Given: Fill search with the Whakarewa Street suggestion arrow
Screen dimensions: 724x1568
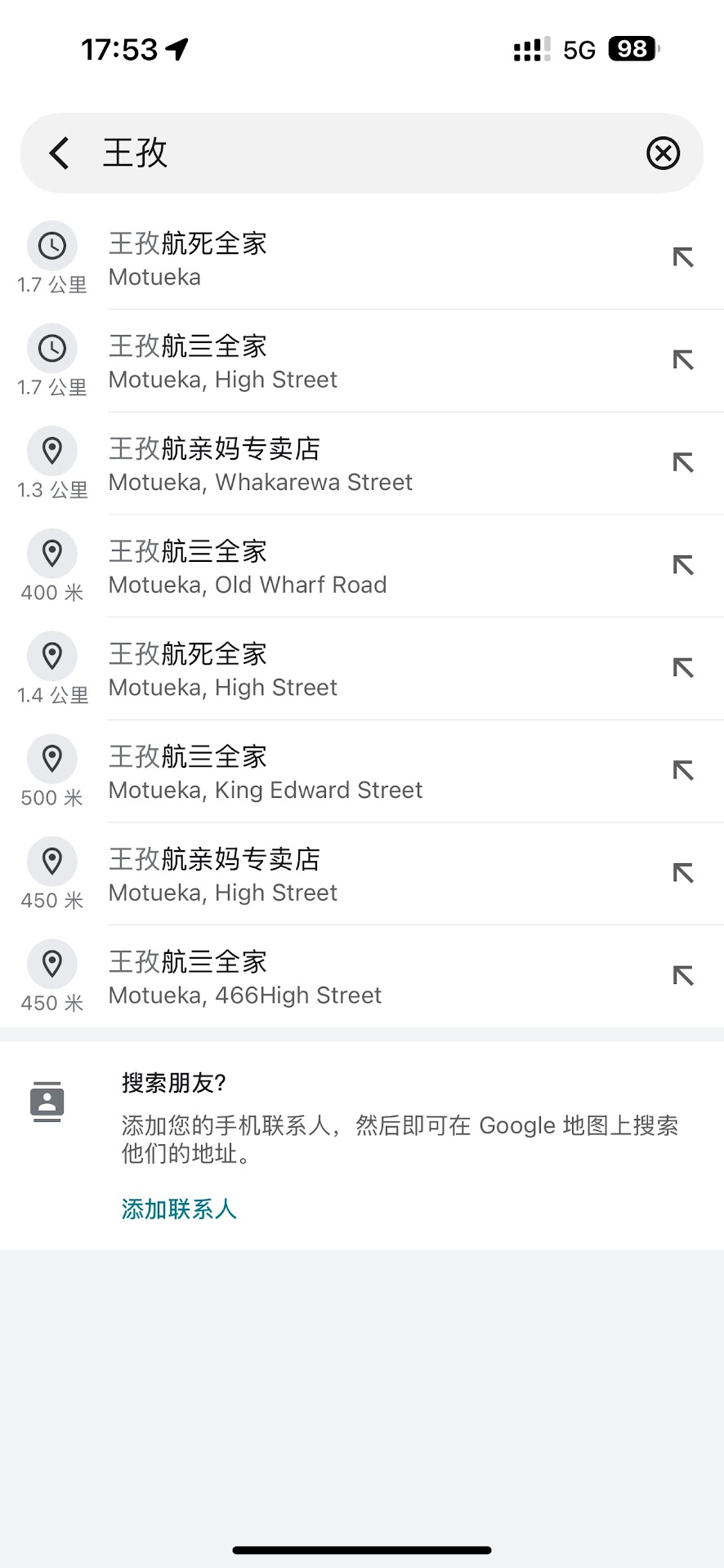Looking at the screenshot, I should click(x=683, y=463).
